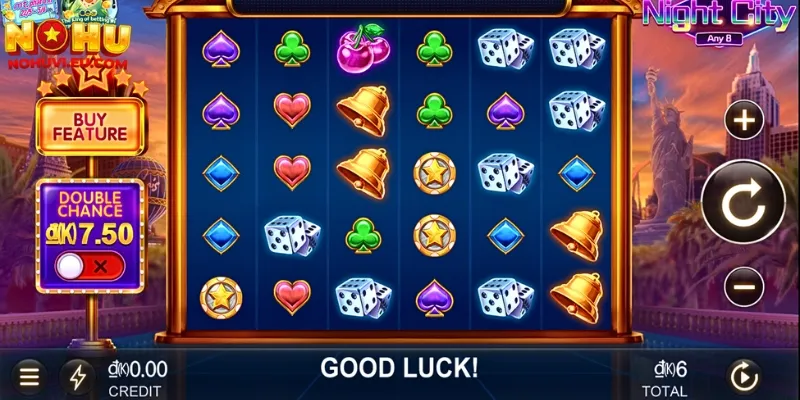Viewport: 800px width, 400px height.
Task: Increase the bet with the plus button
Action: [743, 122]
